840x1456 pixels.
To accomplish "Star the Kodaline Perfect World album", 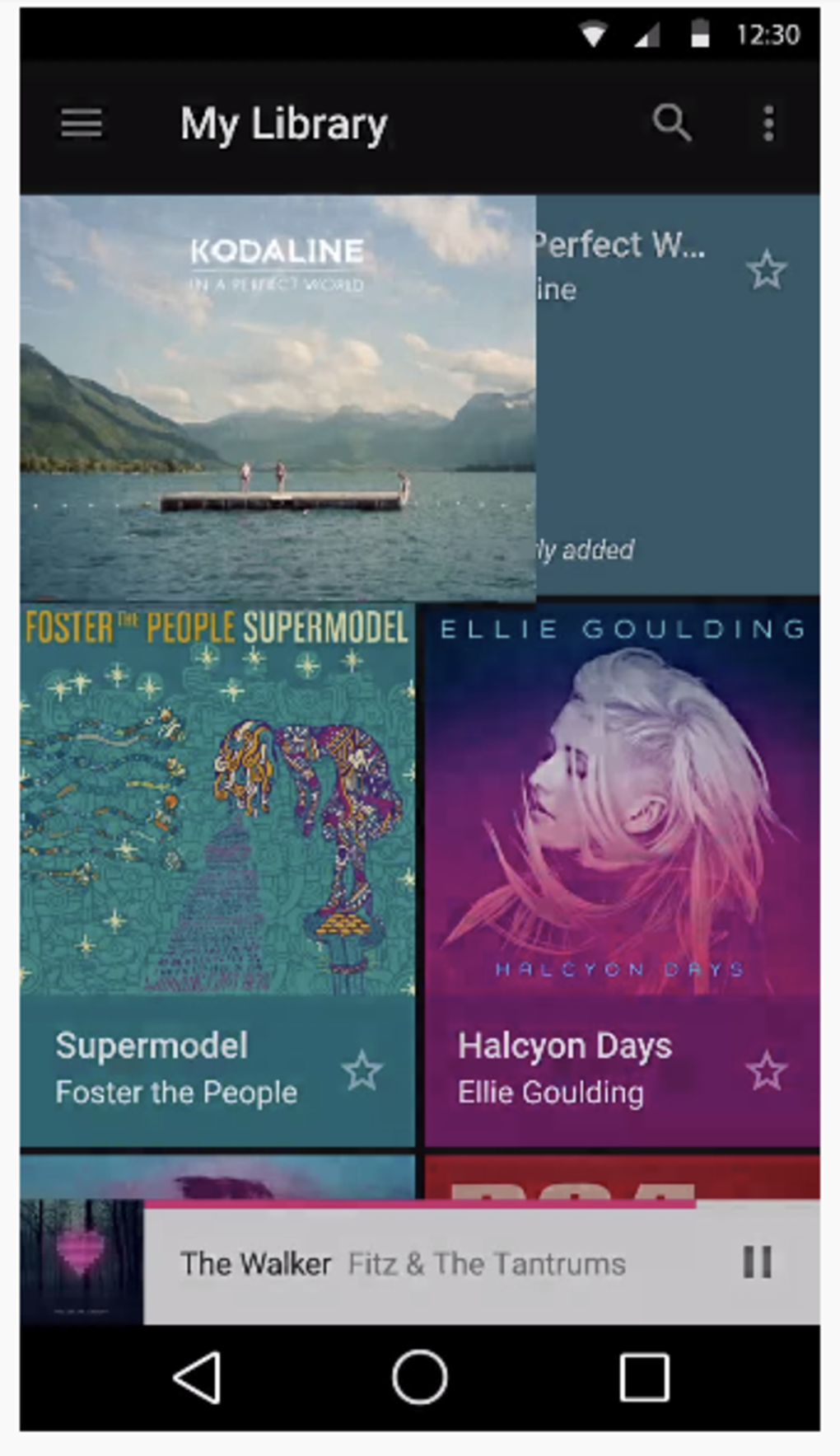I will coord(766,270).
